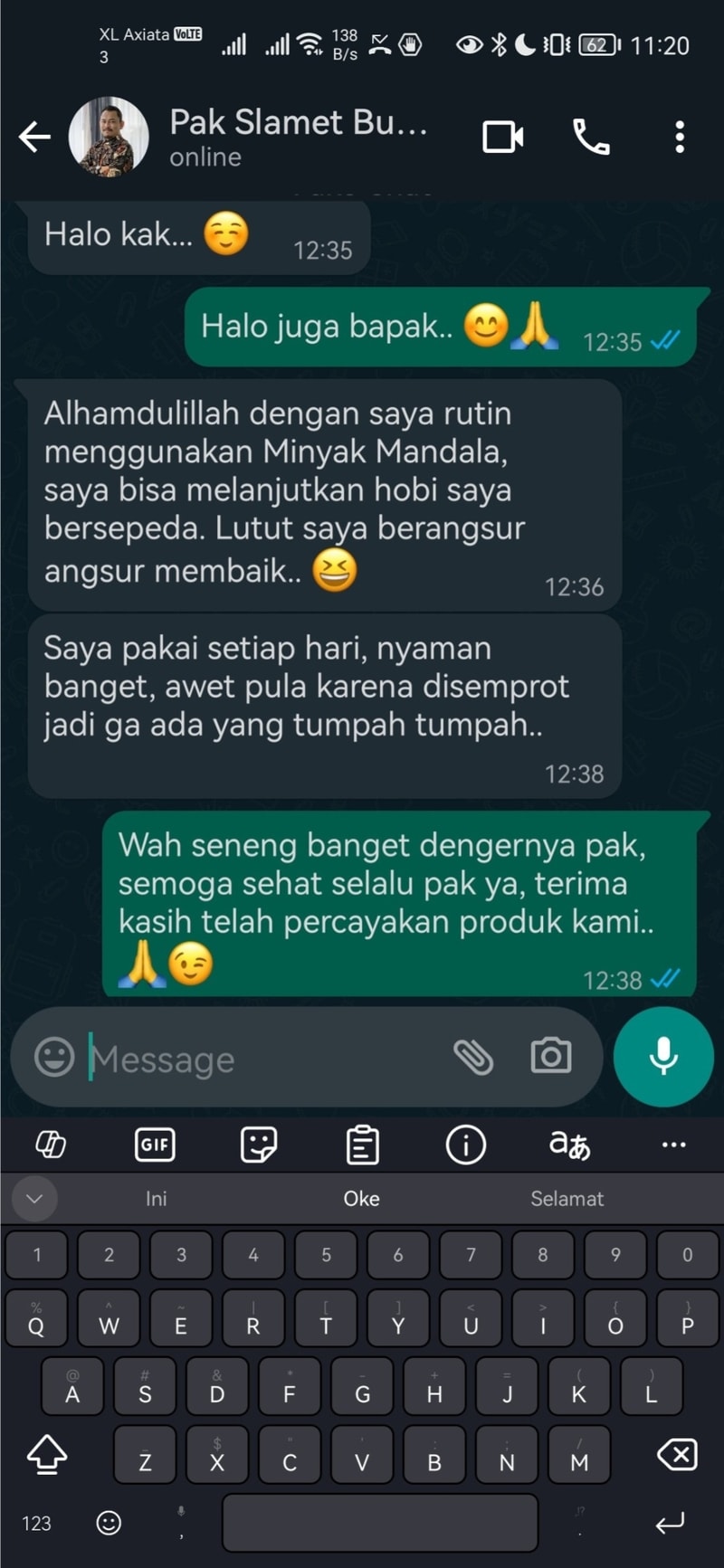Open Pak Slamet's profile picture
Viewport: 724px width, 1568px height.
109,138
